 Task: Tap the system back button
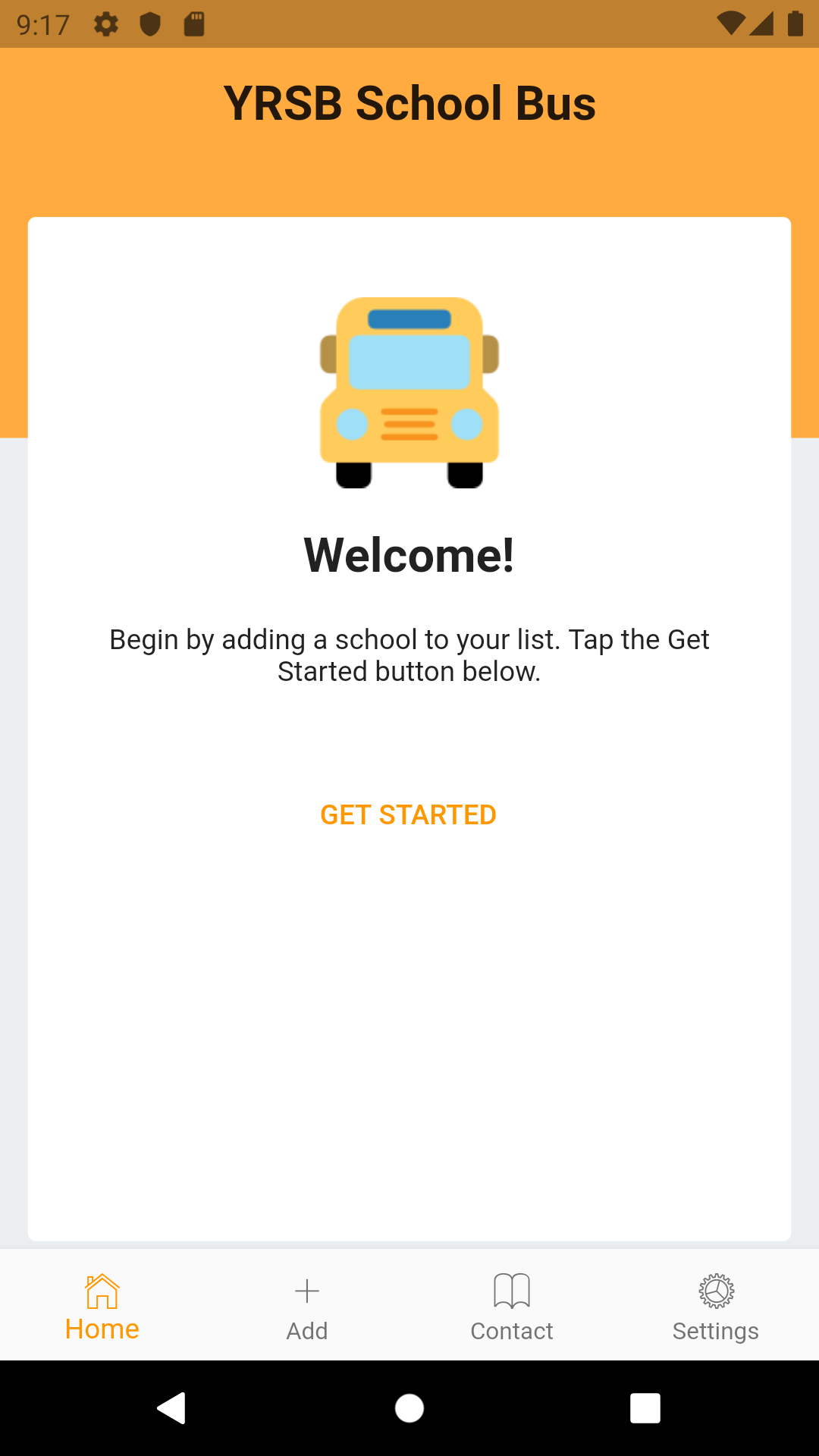click(172, 1408)
